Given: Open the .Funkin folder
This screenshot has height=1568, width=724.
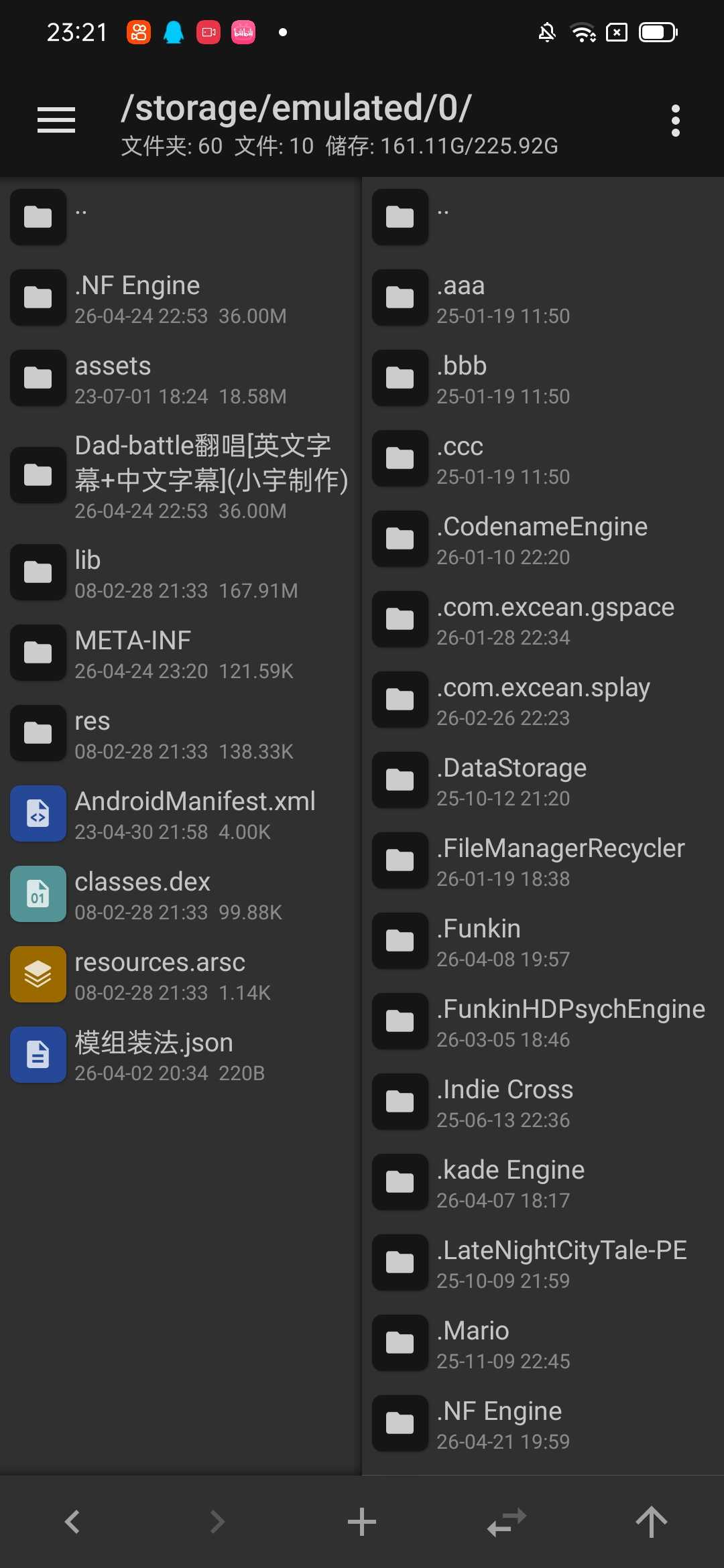Looking at the screenshot, I should click(x=542, y=941).
